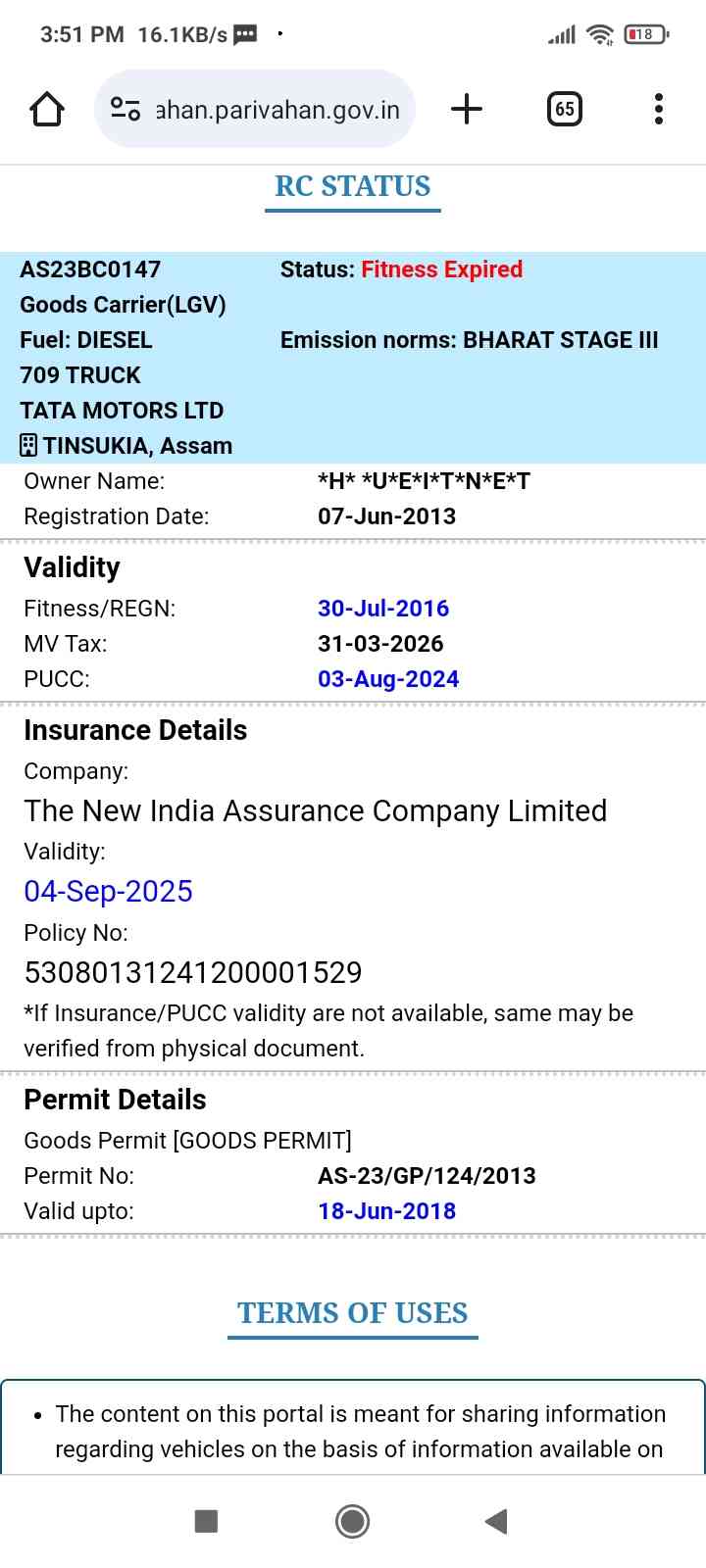Go back using the system back button
Screen dimensions: 706x1568
[496, 1521]
